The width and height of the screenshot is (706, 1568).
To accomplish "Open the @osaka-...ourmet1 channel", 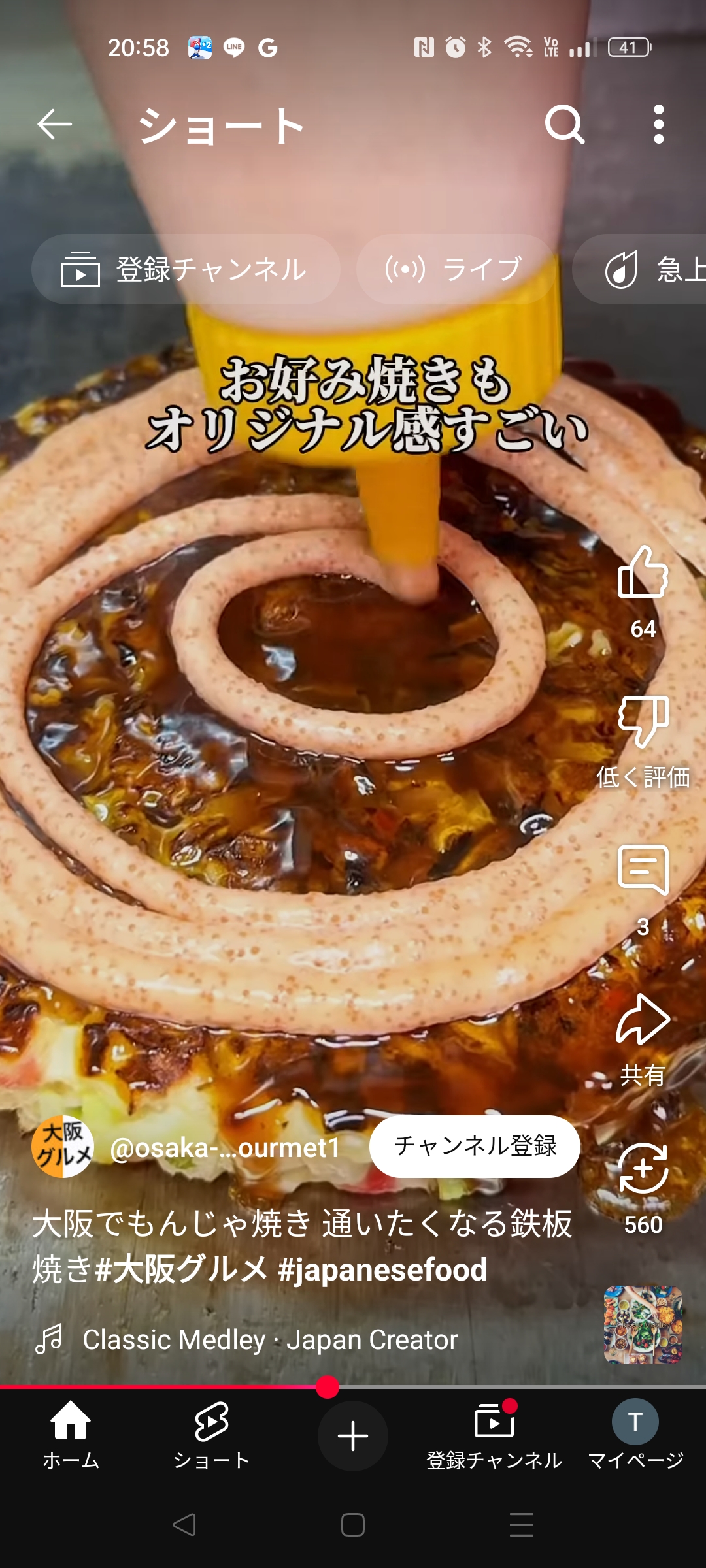I will (x=225, y=1148).
